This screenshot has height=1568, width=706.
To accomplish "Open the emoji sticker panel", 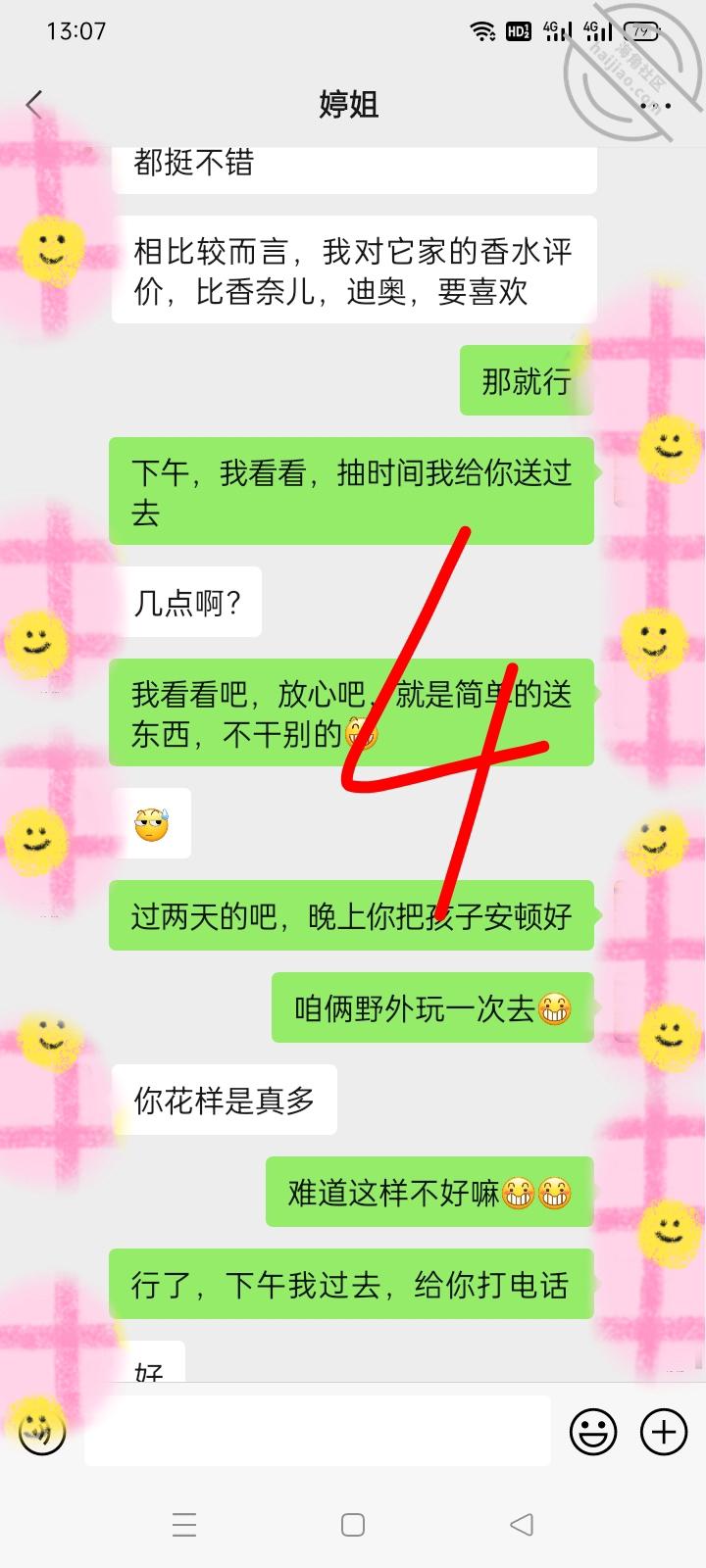I will click(593, 1432).
